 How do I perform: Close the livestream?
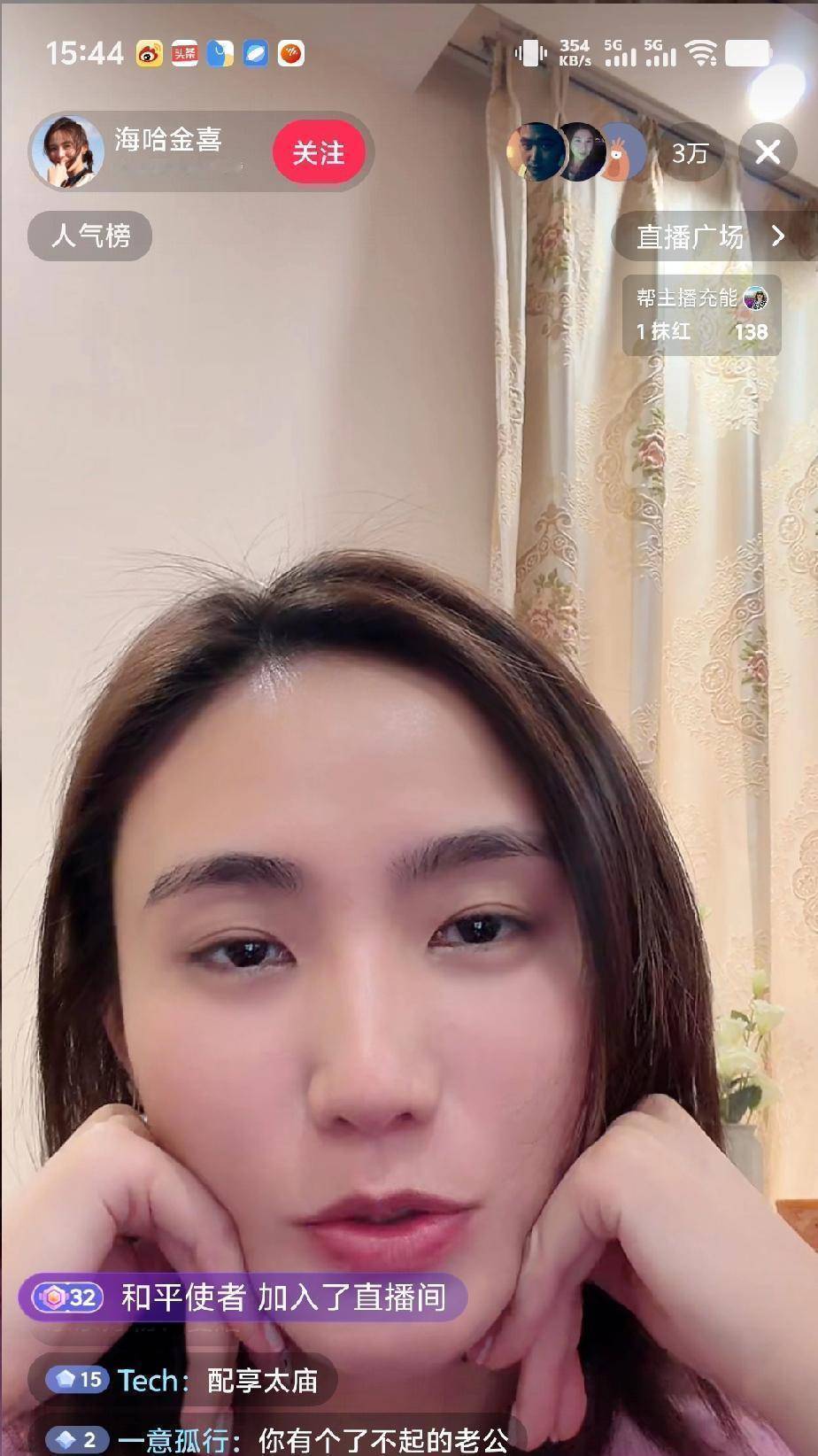pyautogui.click(x=768, y=152)
